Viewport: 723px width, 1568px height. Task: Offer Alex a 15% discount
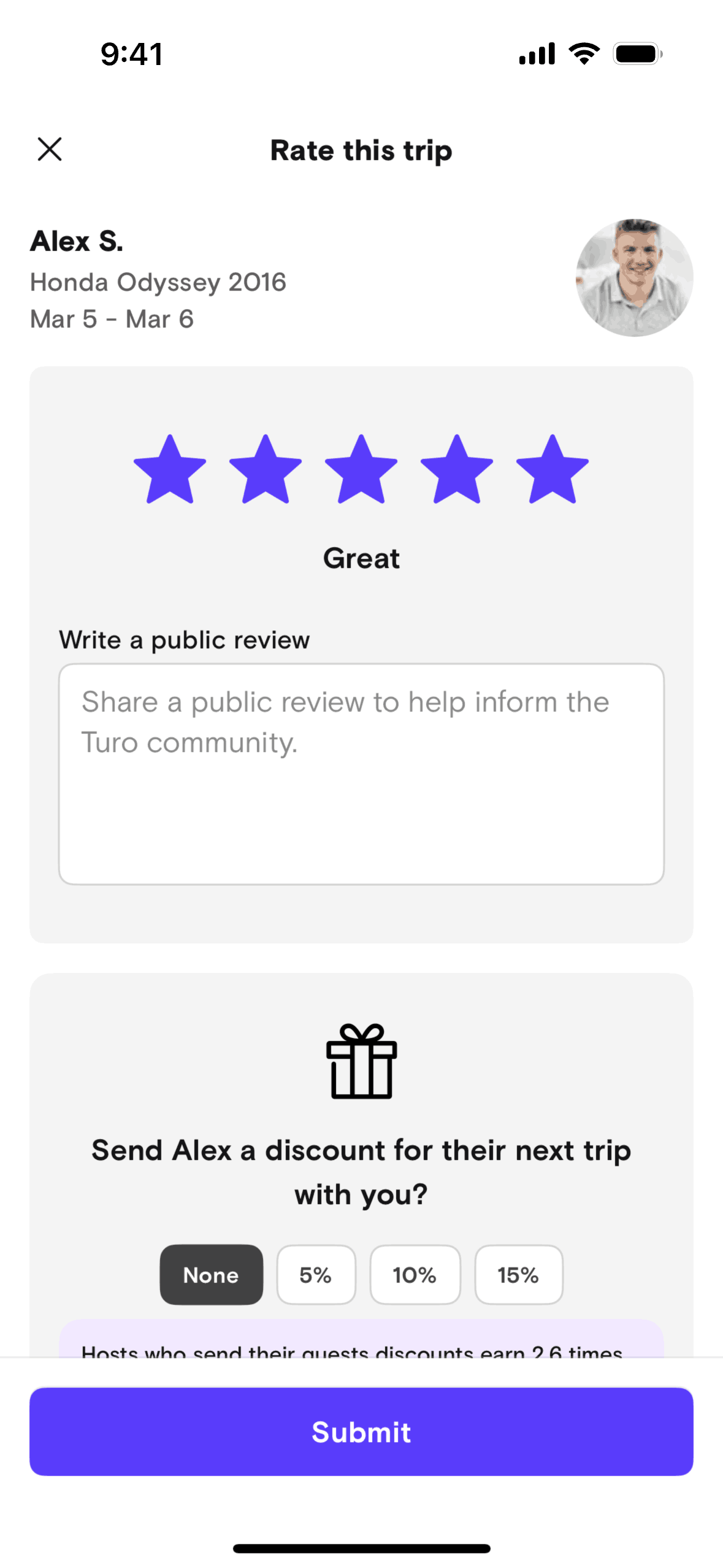coord(518,1274)
